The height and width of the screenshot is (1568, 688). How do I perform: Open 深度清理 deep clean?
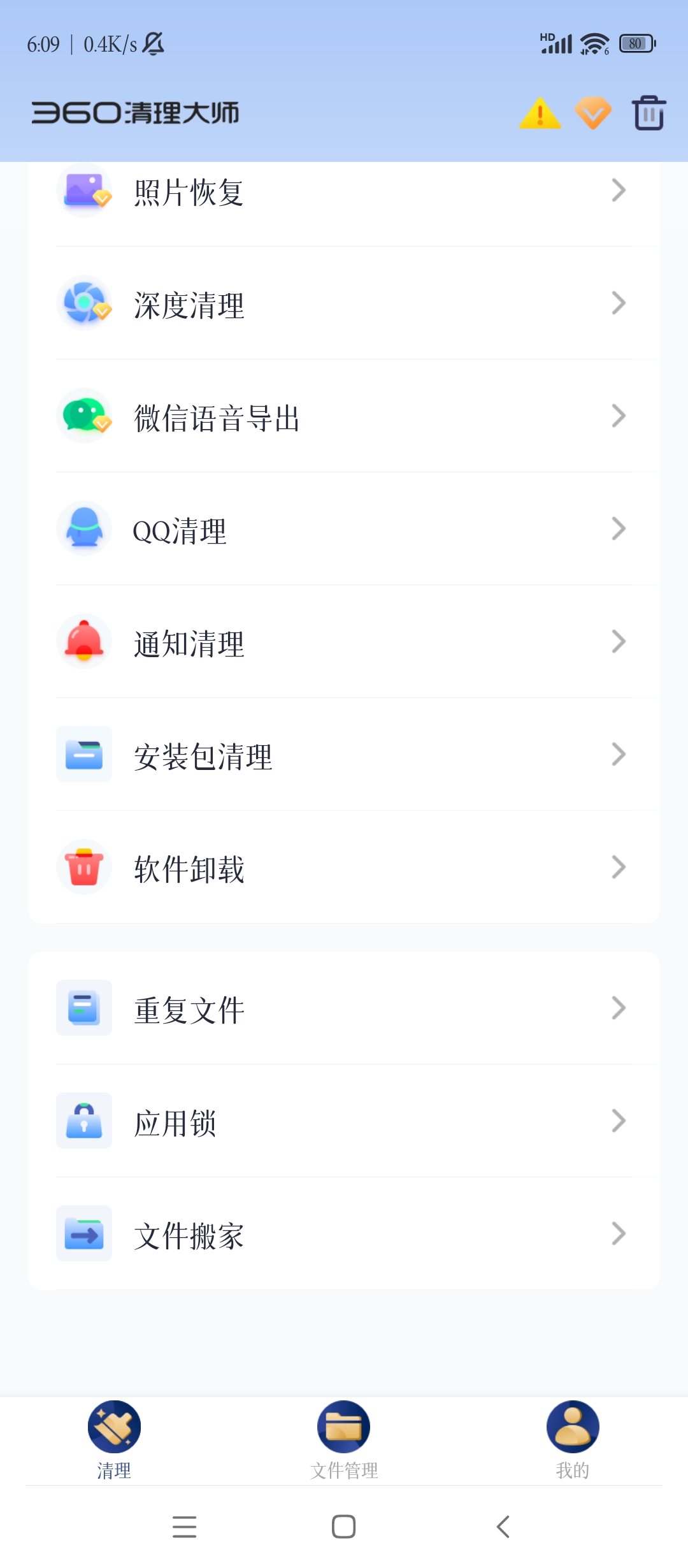click(x=344, y=304)
